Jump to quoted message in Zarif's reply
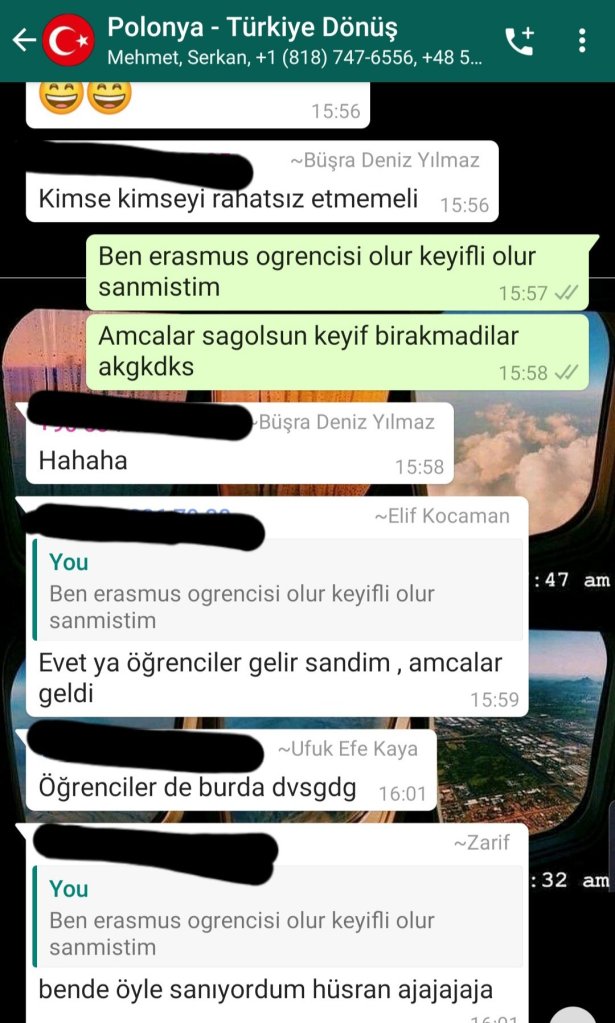Image resolution: width=615 pixels, height=1023 pixels. click(278, 918)
